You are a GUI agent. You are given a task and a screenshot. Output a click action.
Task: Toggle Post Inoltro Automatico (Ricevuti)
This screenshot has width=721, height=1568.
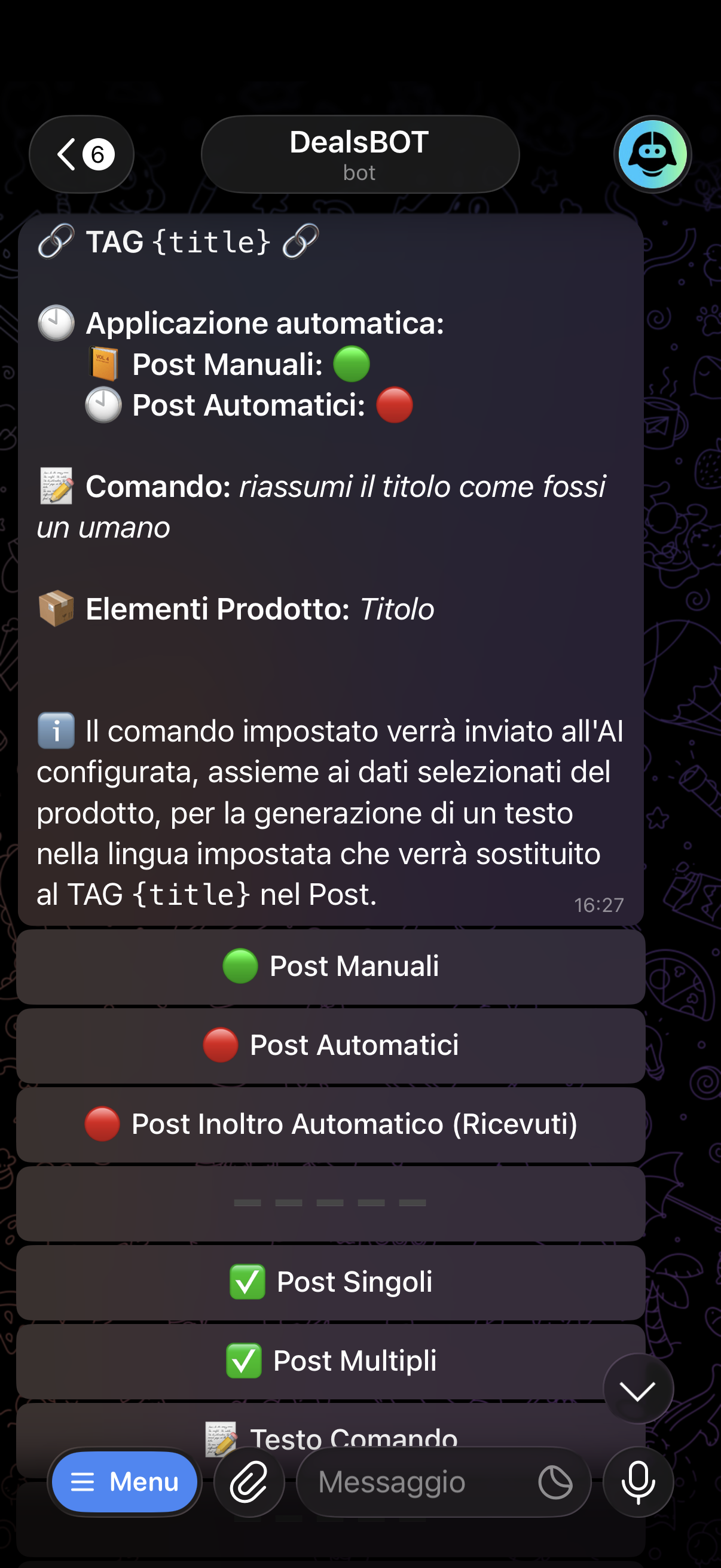coord(331,1124)
